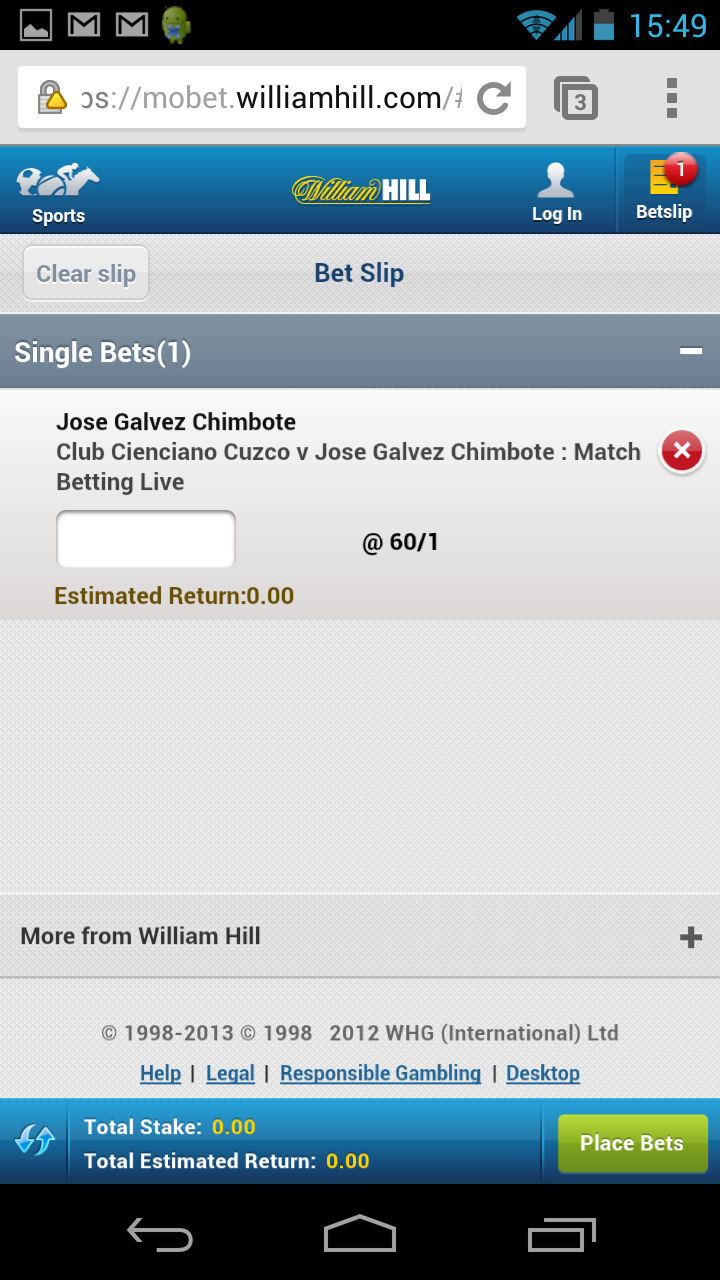Viewport: 720px width, 1280px height.
Task: Open the Legal link
Action: 230,1073
